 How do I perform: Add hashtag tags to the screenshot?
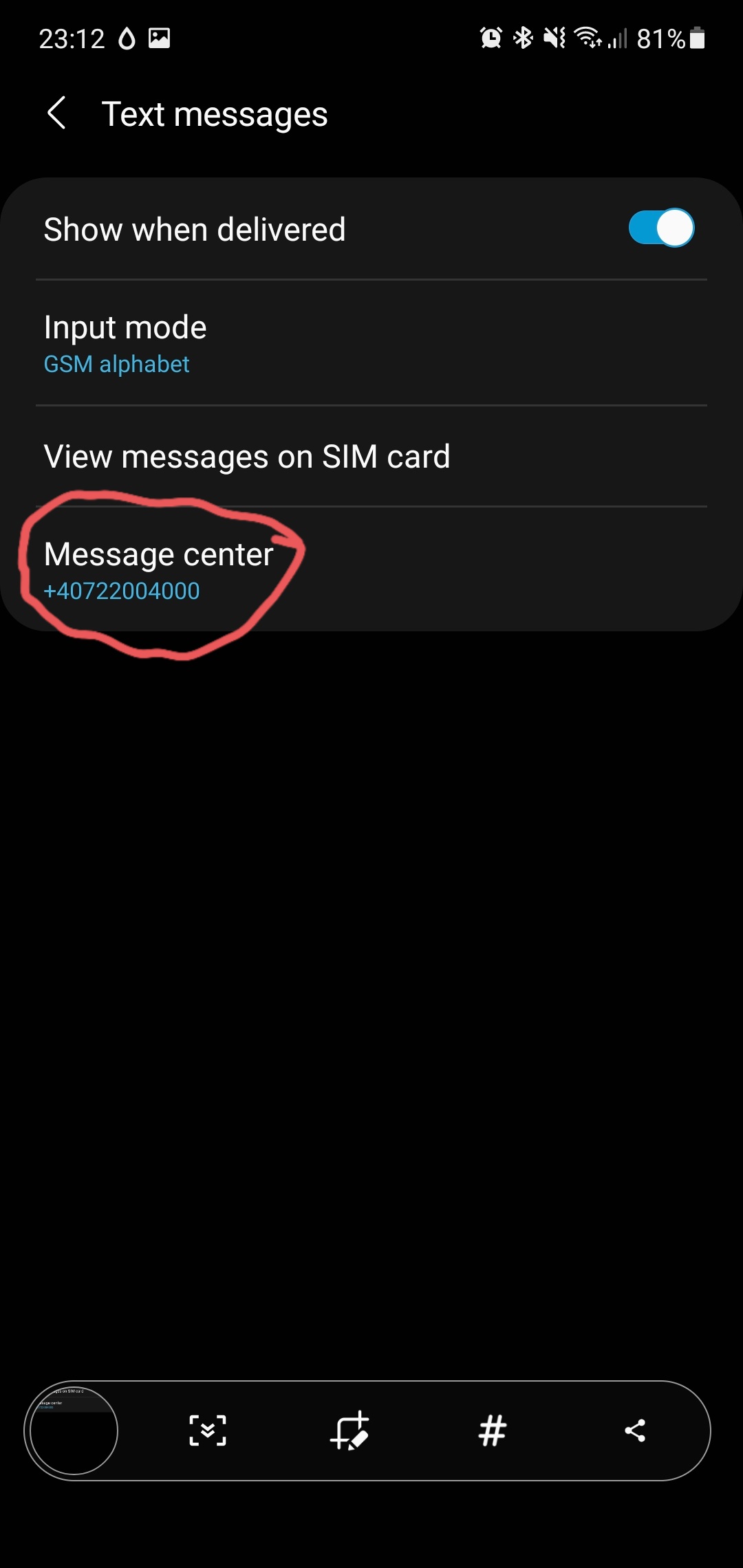[493, 1430]
